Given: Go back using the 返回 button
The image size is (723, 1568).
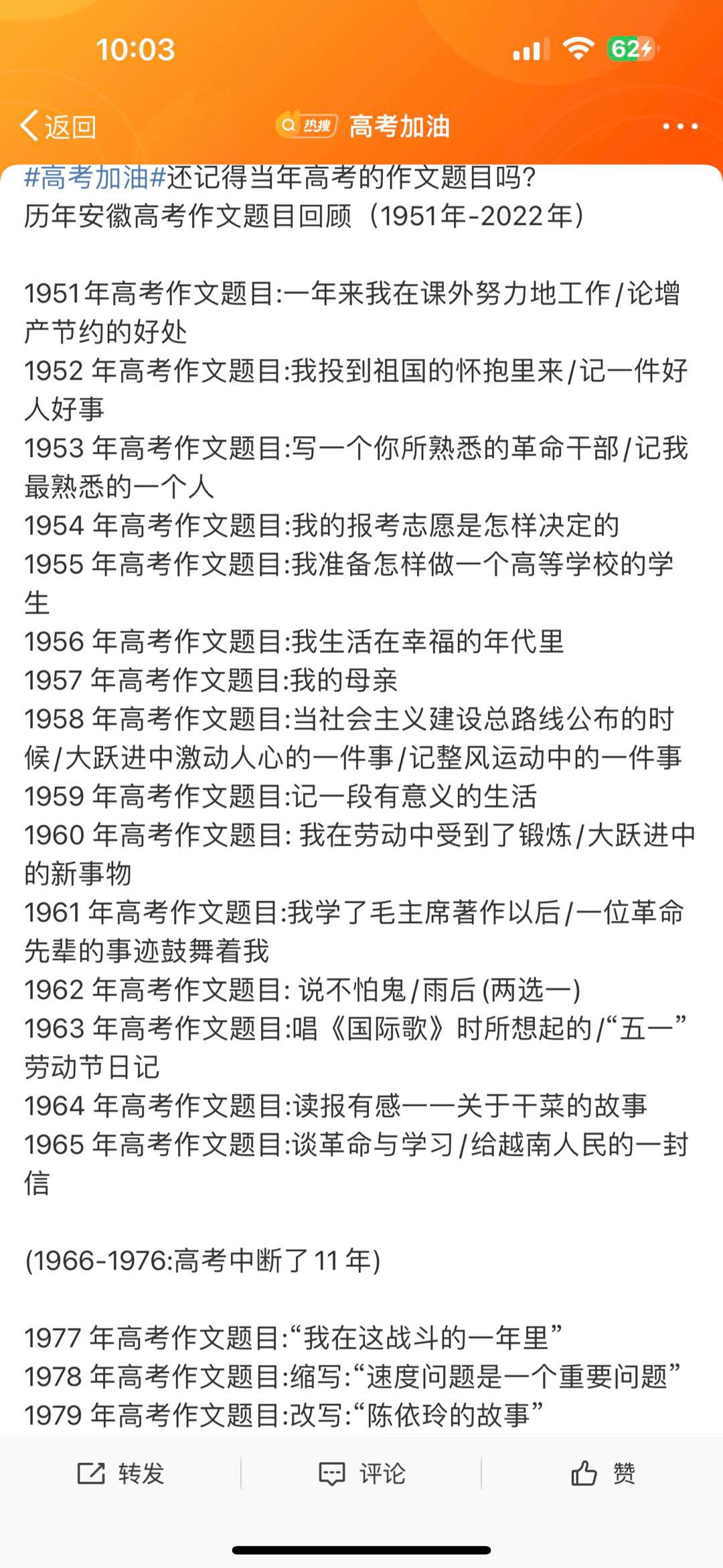Looking at the screenshot, I should pos(59,127).
